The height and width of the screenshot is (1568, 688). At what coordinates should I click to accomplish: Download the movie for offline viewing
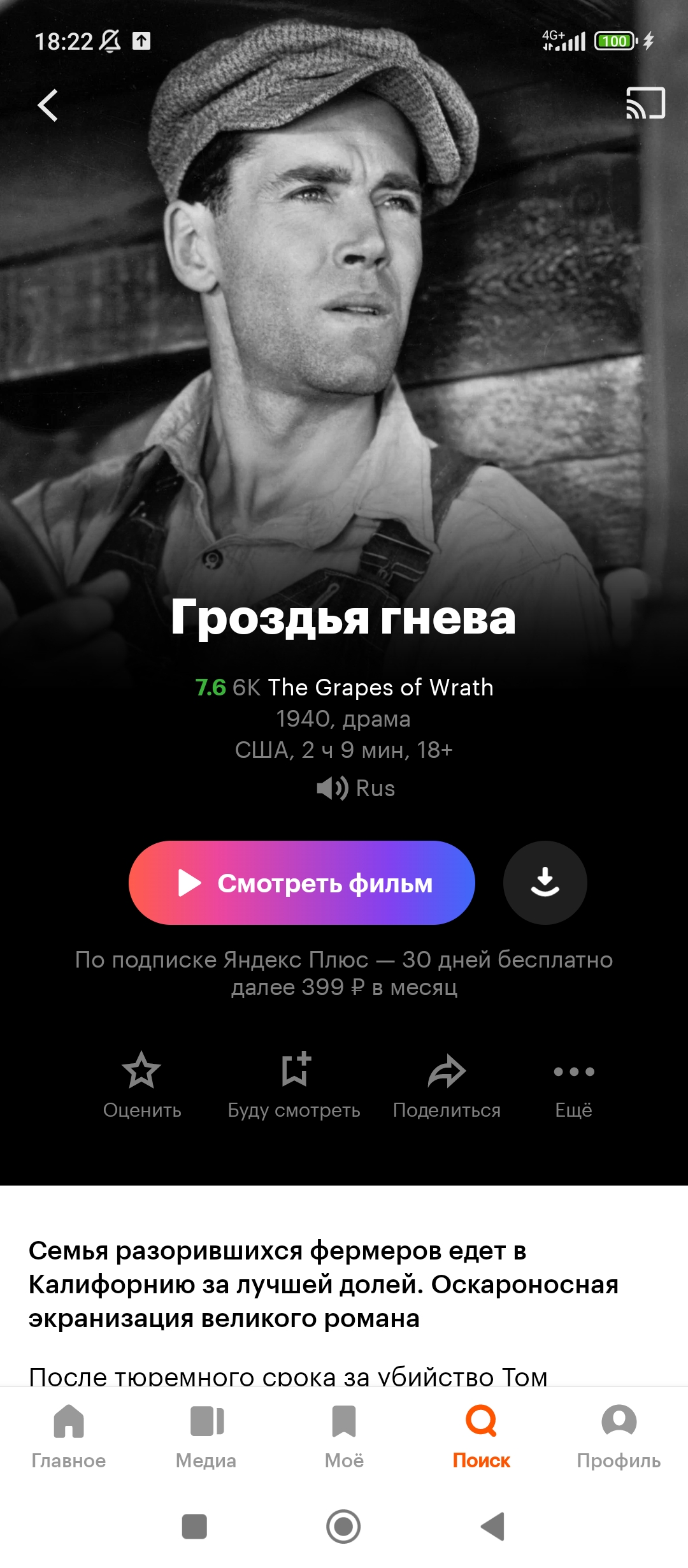tap(545, 883)
